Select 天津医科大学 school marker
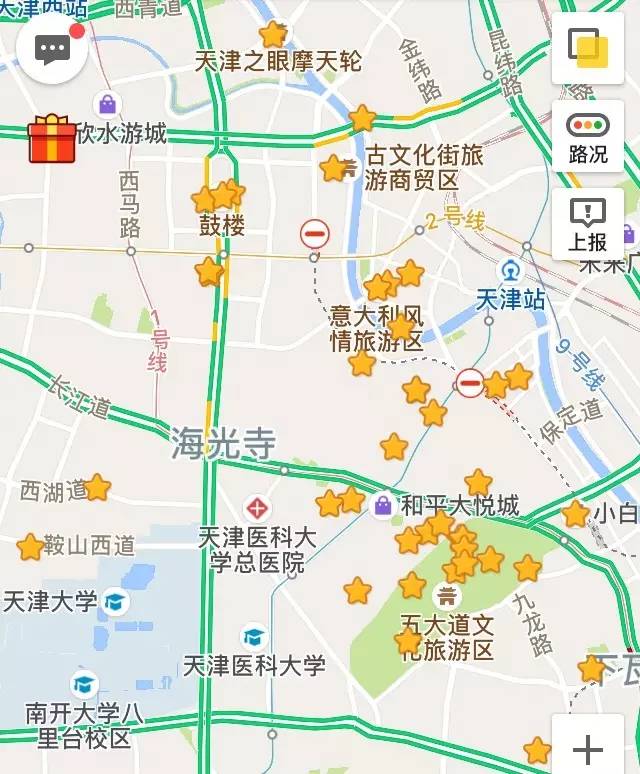Viewport: 640px width, 774px height. click(x=255, y=637)
